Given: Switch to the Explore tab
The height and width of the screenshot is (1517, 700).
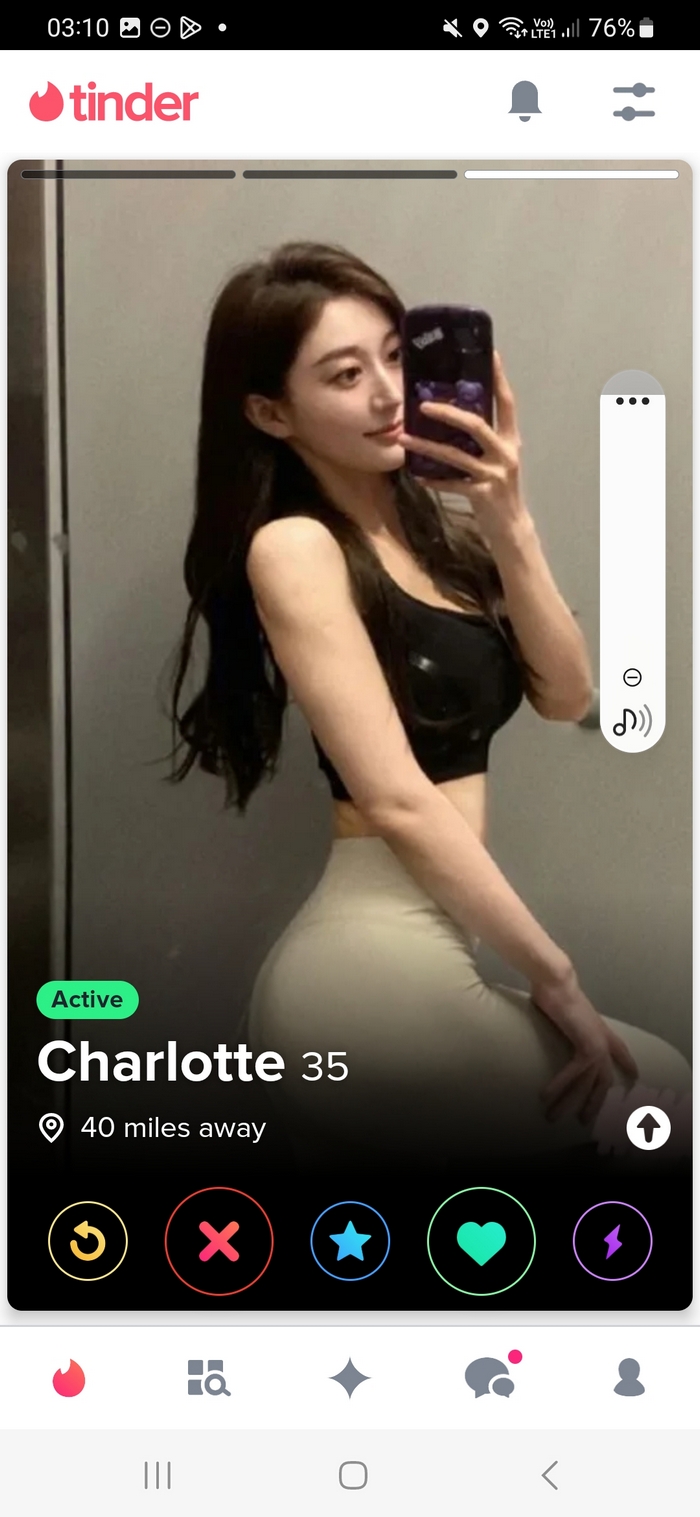Looking at the screenshot, I should pyautogui.click(x=209, y=1378).
